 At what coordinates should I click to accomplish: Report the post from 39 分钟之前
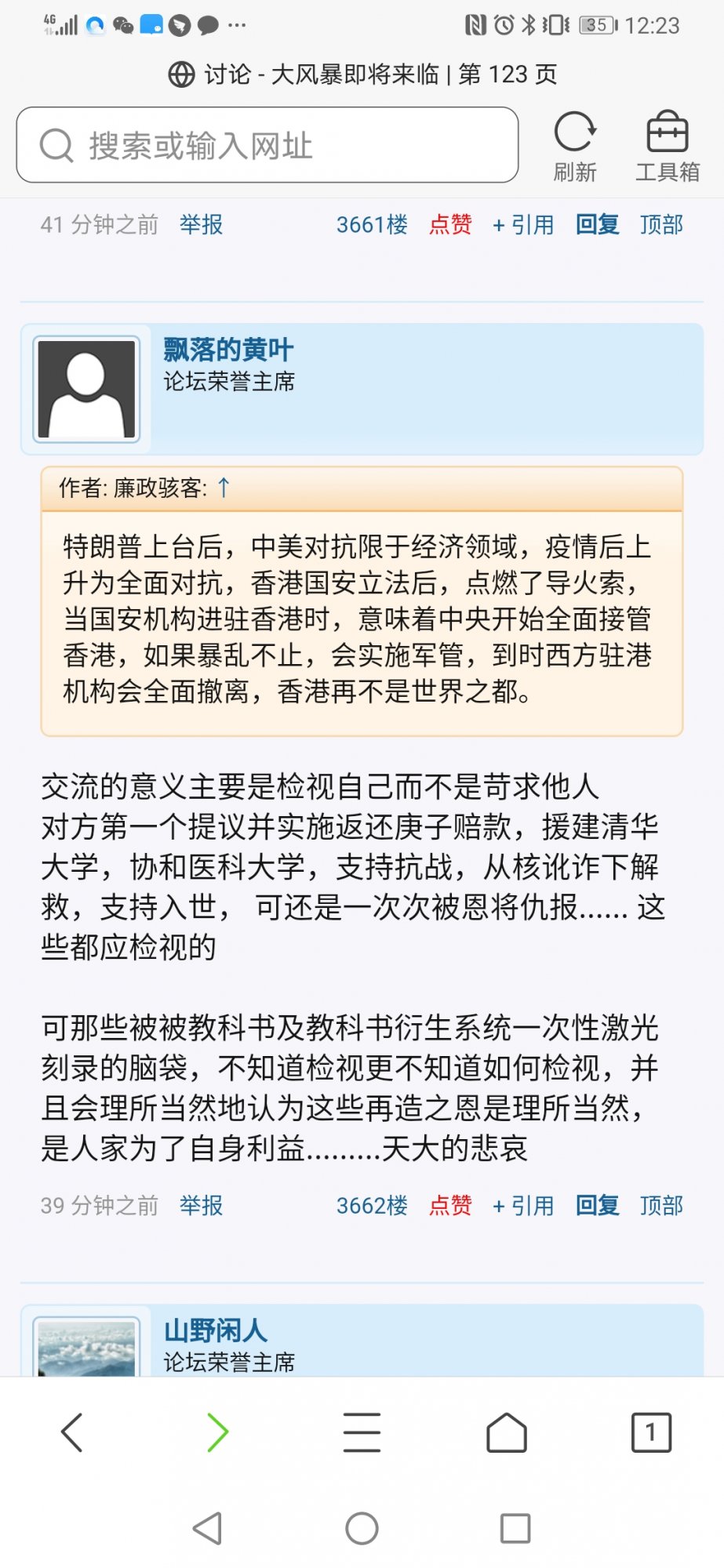(201, 1206)
